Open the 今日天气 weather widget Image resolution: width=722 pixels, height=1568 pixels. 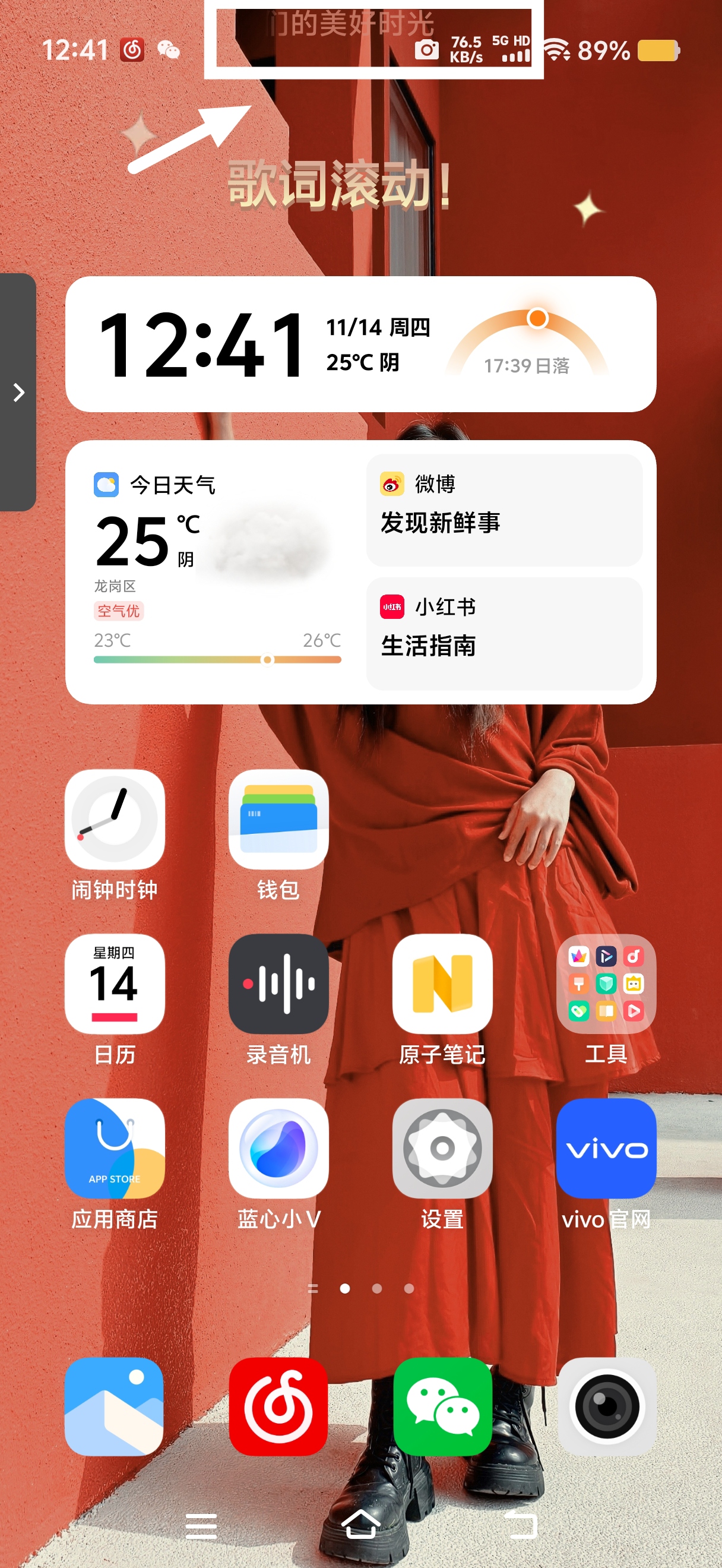pyautogui.click(x=216, y=572)
